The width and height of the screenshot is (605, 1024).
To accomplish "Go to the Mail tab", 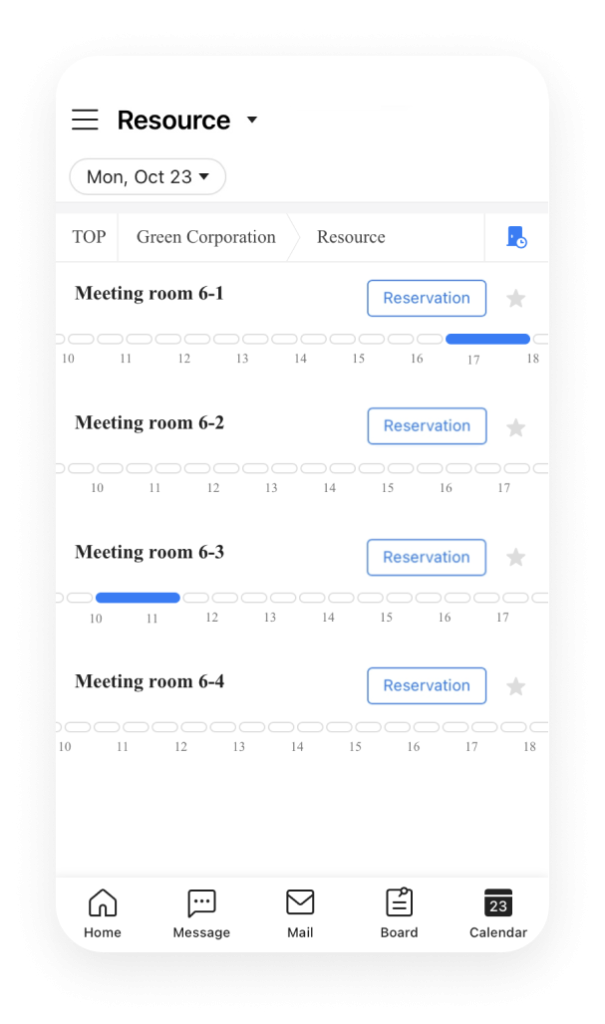I will (x=300, y=913).
